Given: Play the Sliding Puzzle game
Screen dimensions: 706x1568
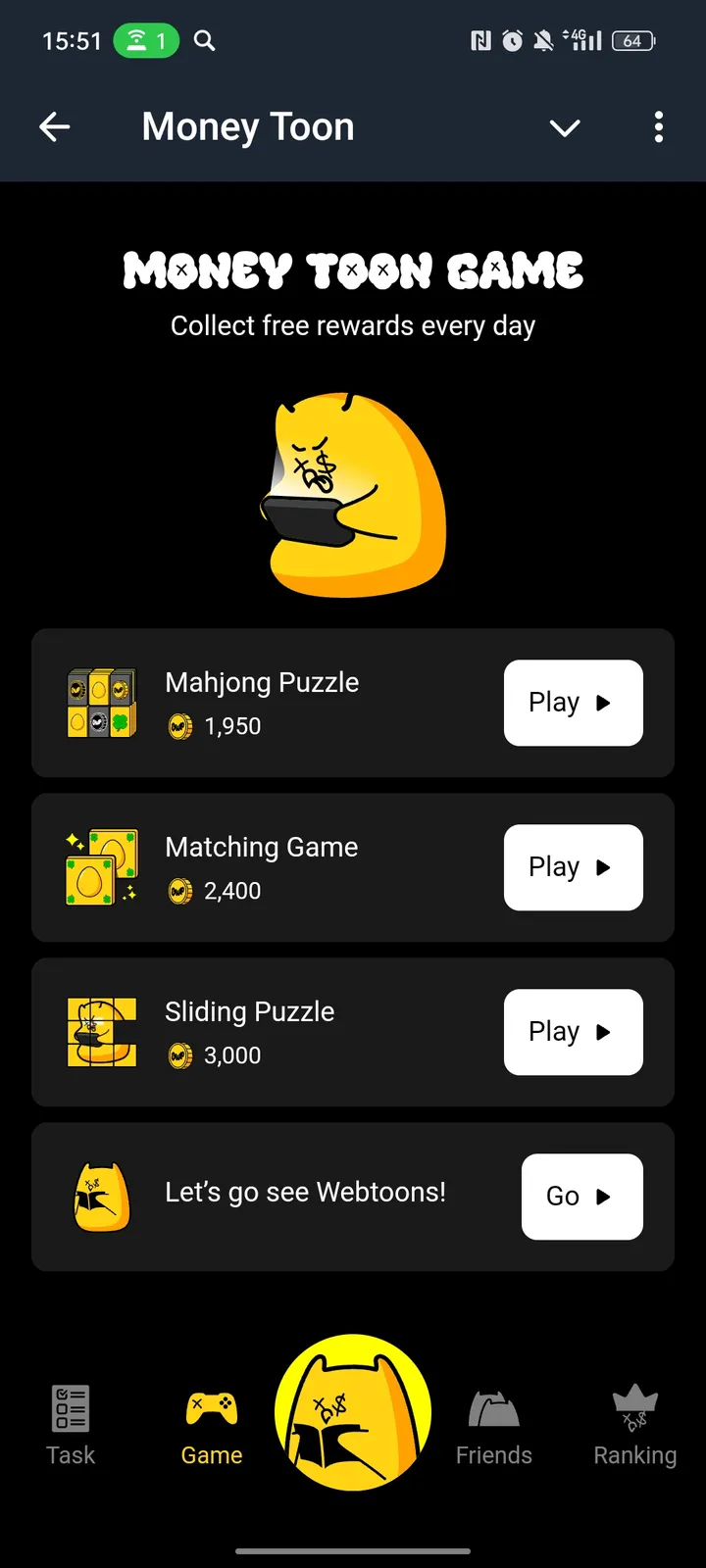Looking at the screenshot, I should [573, 1032].
